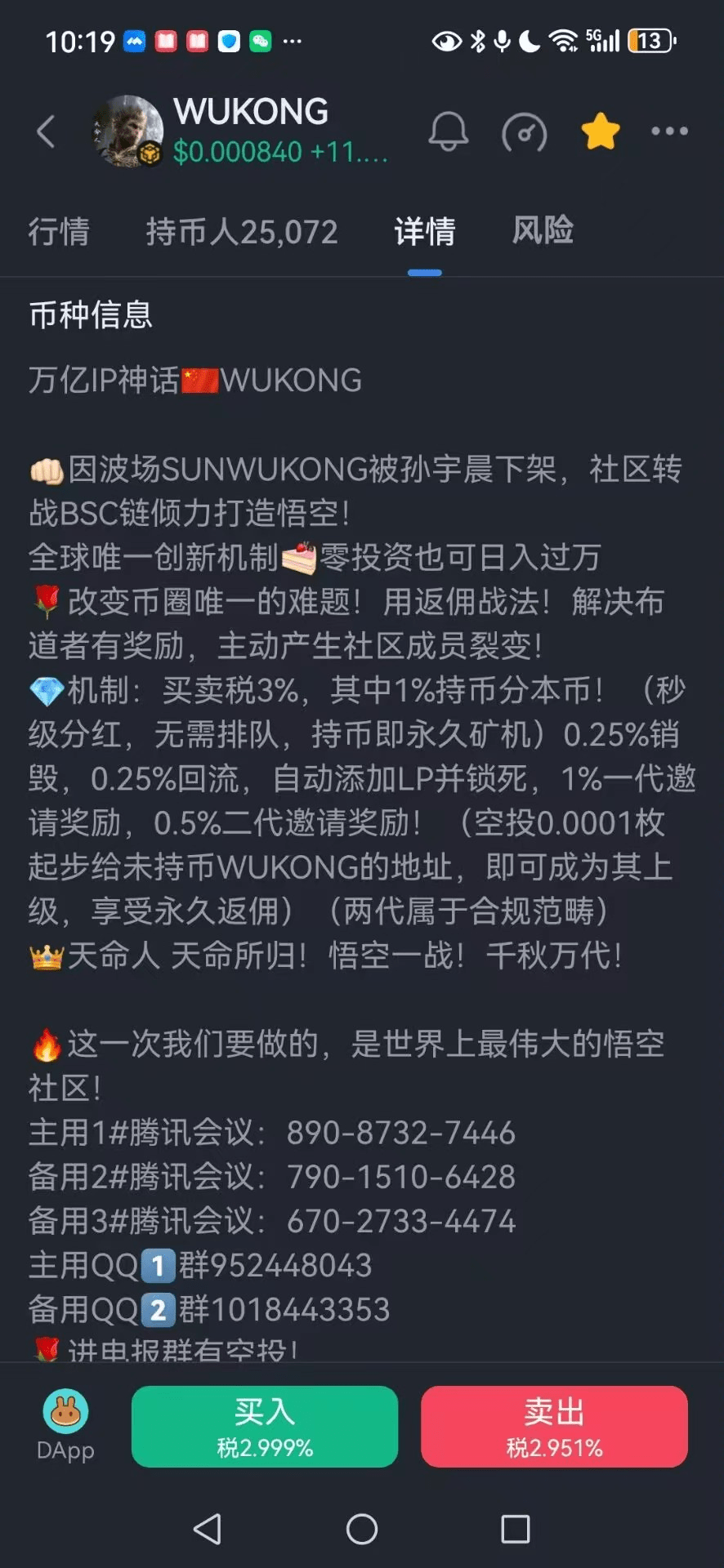Viewport: 724px width, 1568px height.
Task: Open the price alert bell
Action: pos(449,131)
